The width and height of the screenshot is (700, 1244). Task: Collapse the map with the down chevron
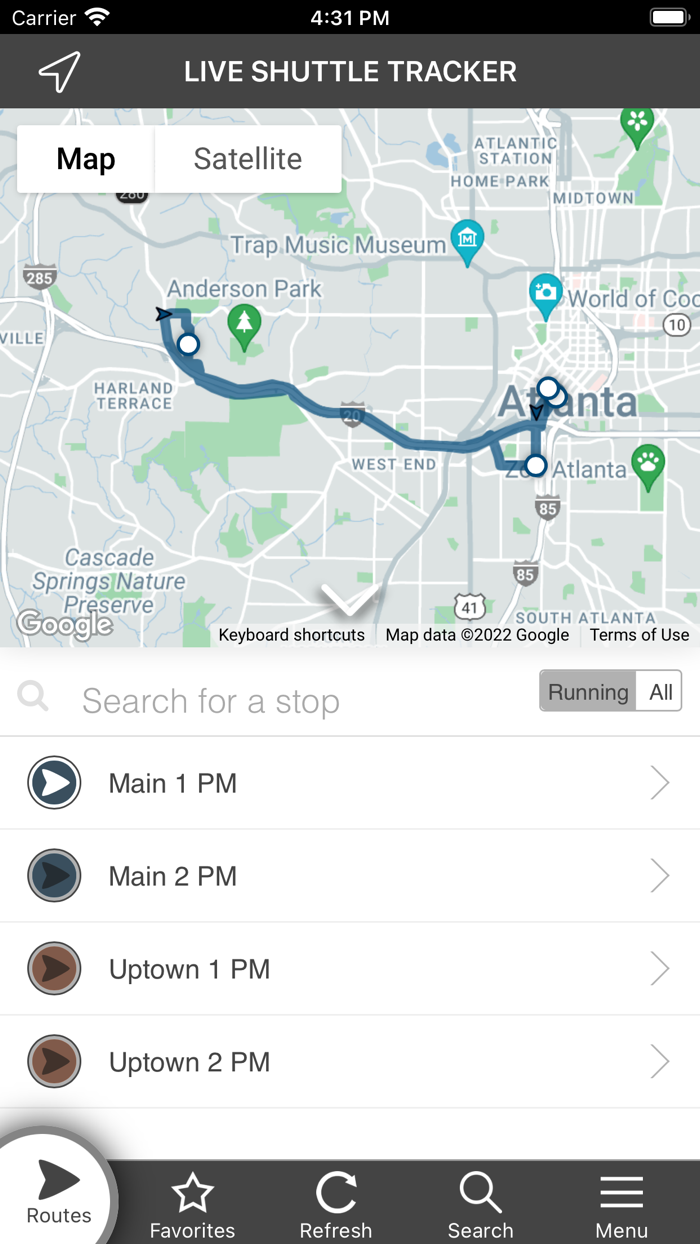(349, 601)
